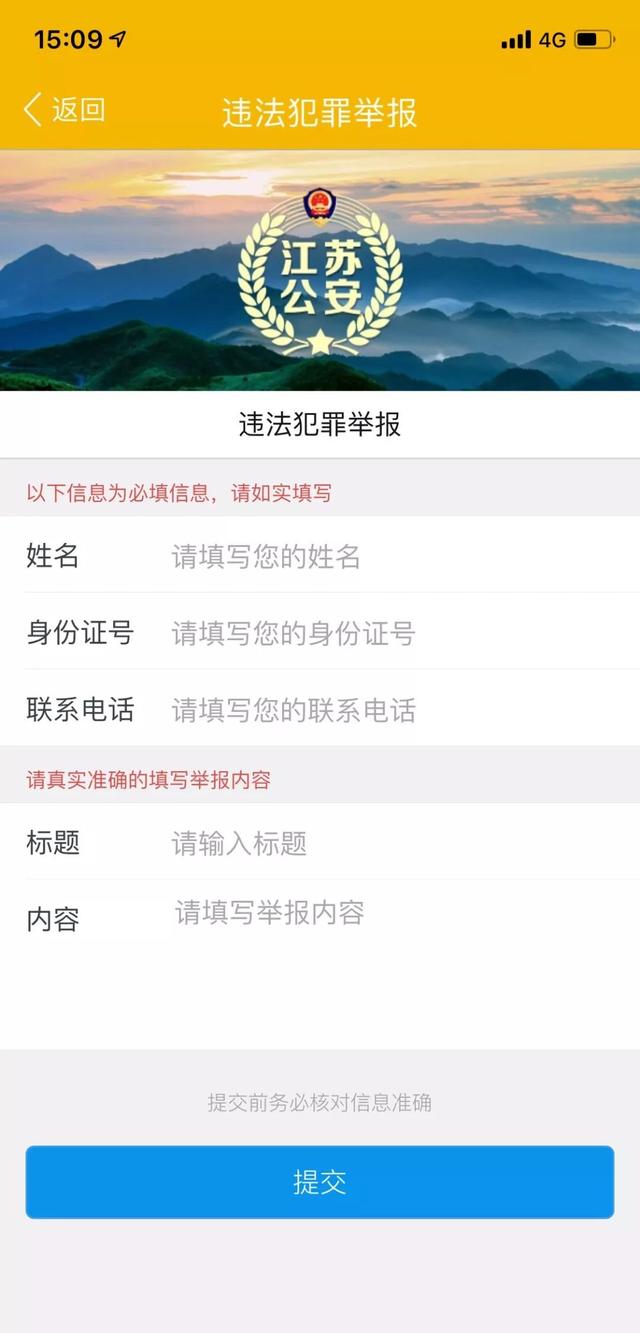
Task: Submit the report with the 提交 button
Action: pos(320,1182)
